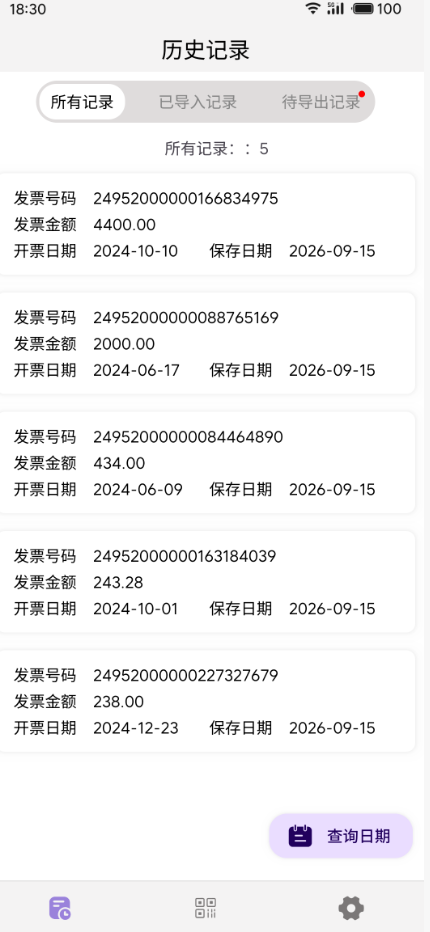Open the settings gear tab
The height and width of the screenshot is (932, 430).
[x=351, y=908]
